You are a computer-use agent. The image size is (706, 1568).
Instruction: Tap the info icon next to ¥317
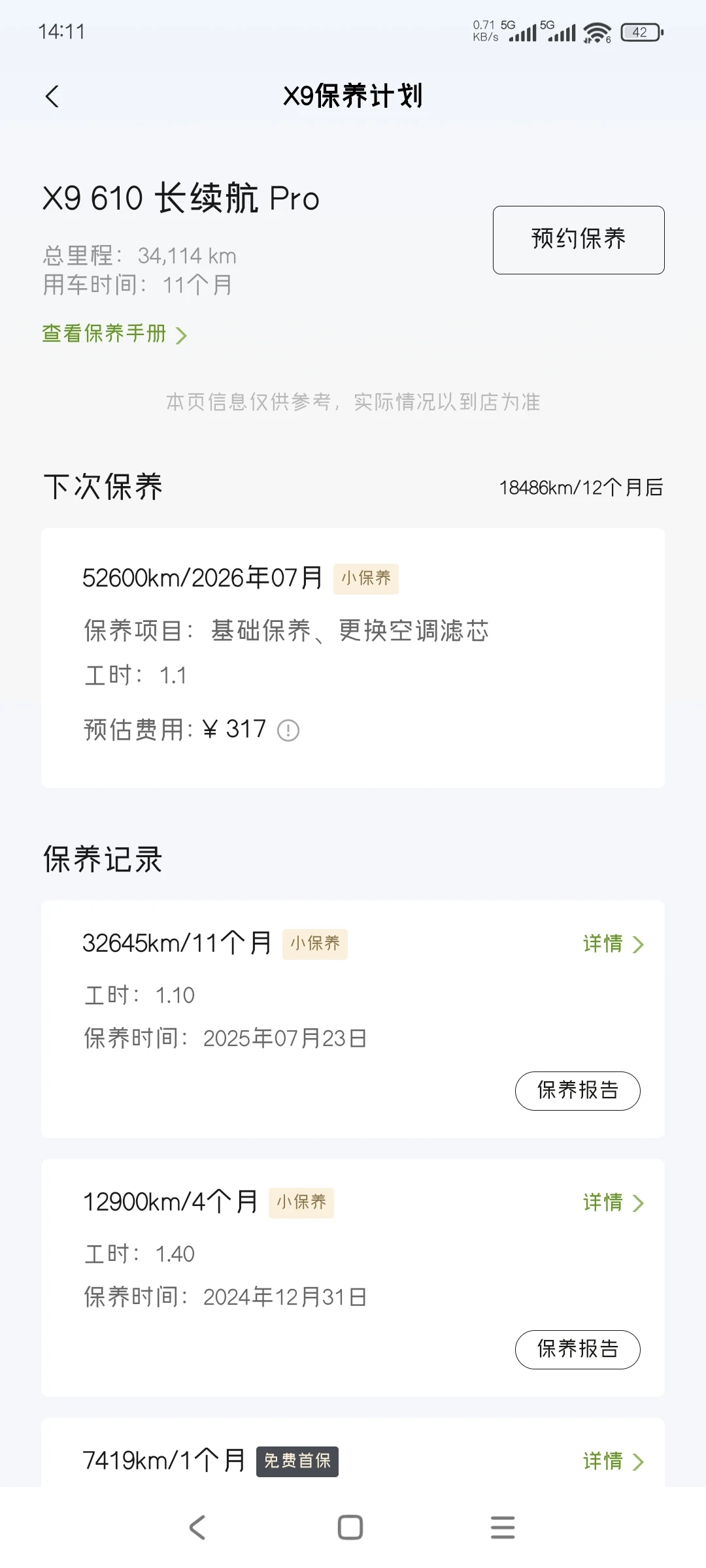(288, 730)
